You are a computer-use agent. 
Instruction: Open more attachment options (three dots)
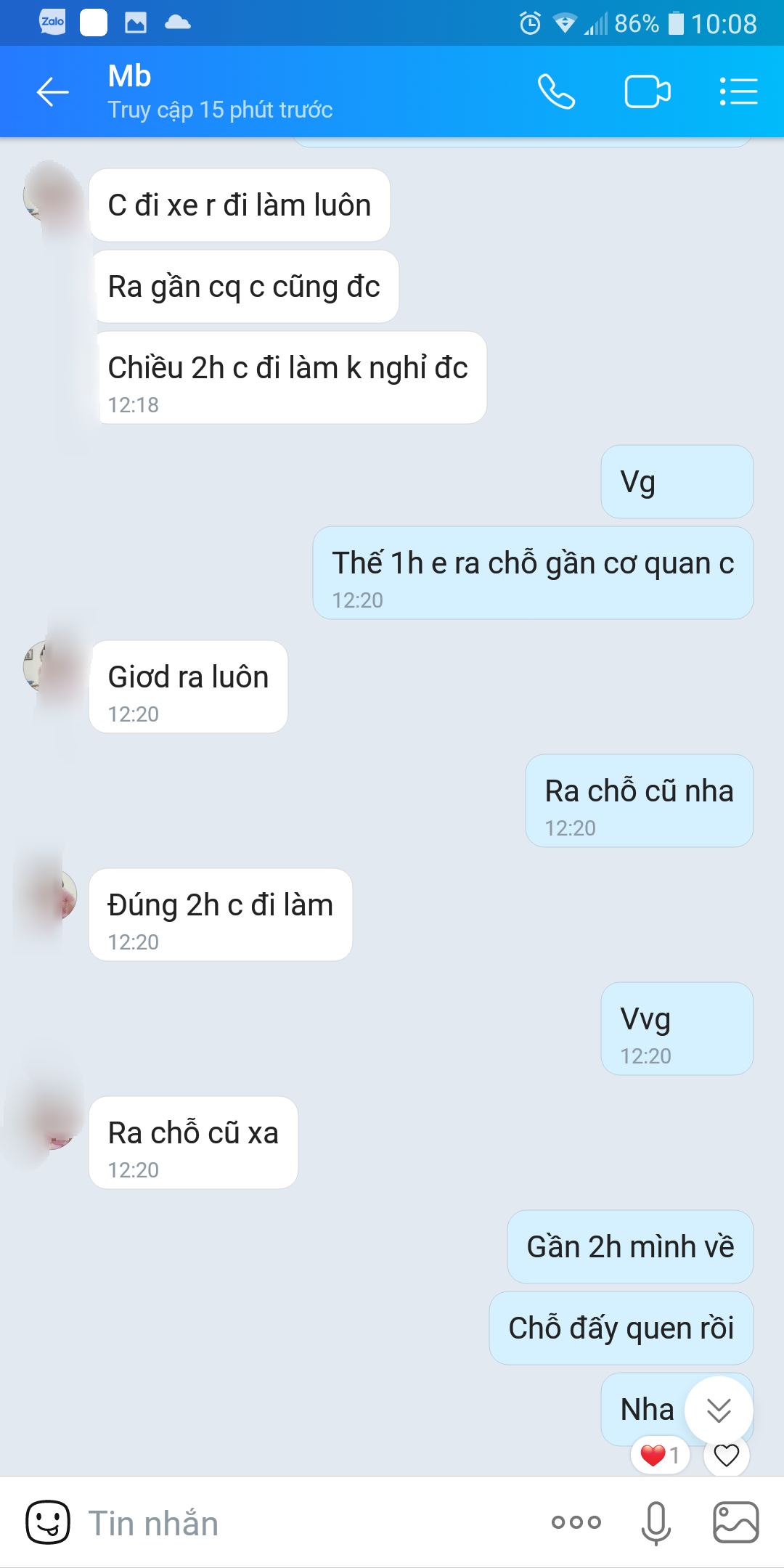[x=576, y=1522]
